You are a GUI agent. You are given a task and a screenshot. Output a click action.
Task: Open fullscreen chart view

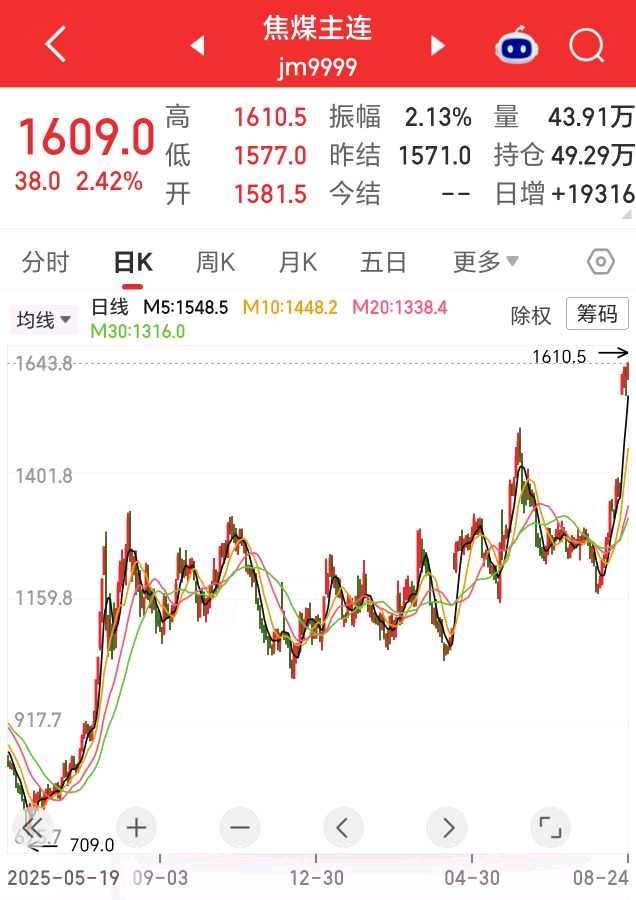550,828
